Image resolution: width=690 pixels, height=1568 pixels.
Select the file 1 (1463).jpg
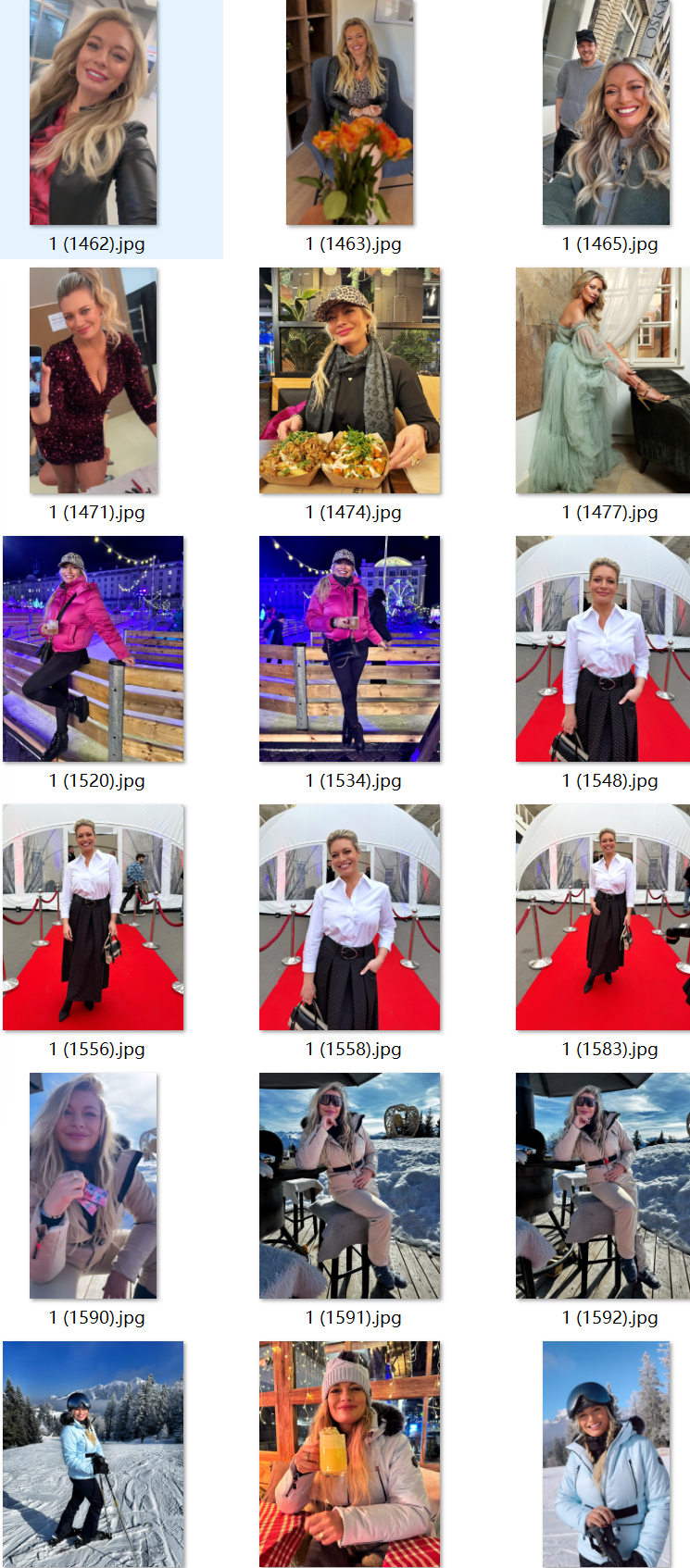[x=349, y=113]
